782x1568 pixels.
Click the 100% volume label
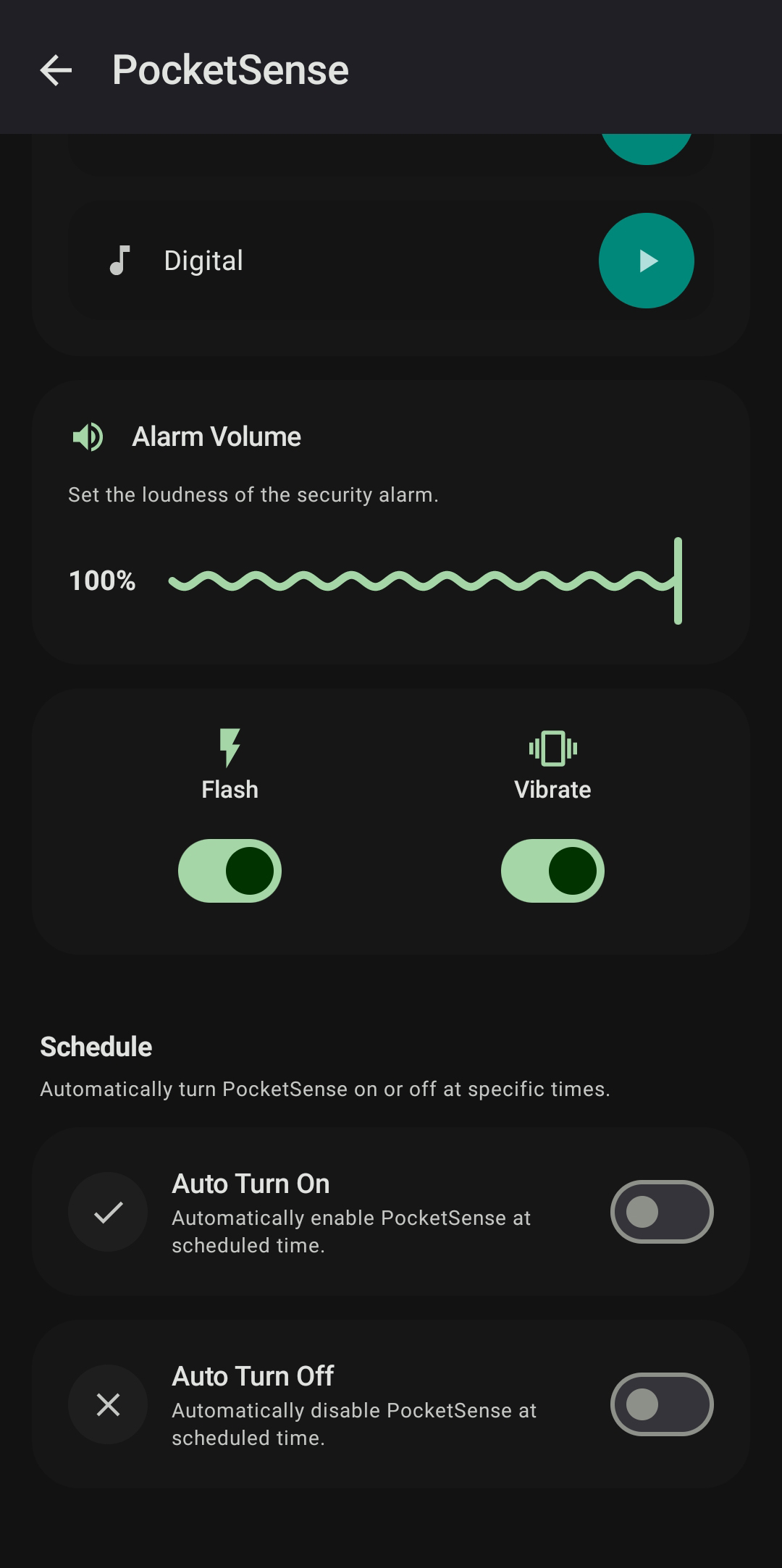101,581
